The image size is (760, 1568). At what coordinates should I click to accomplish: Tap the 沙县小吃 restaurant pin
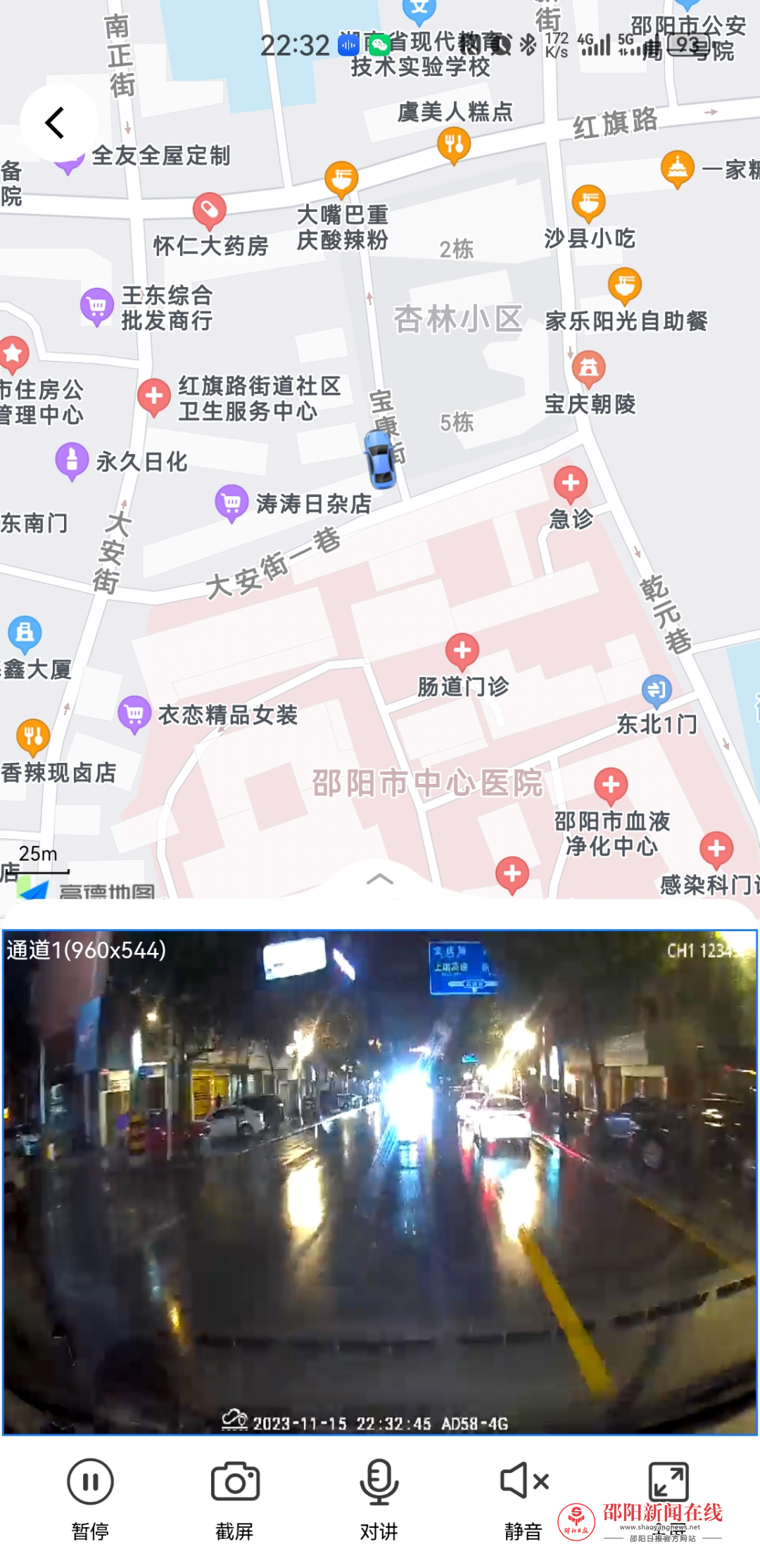click(x=588, y=204)
